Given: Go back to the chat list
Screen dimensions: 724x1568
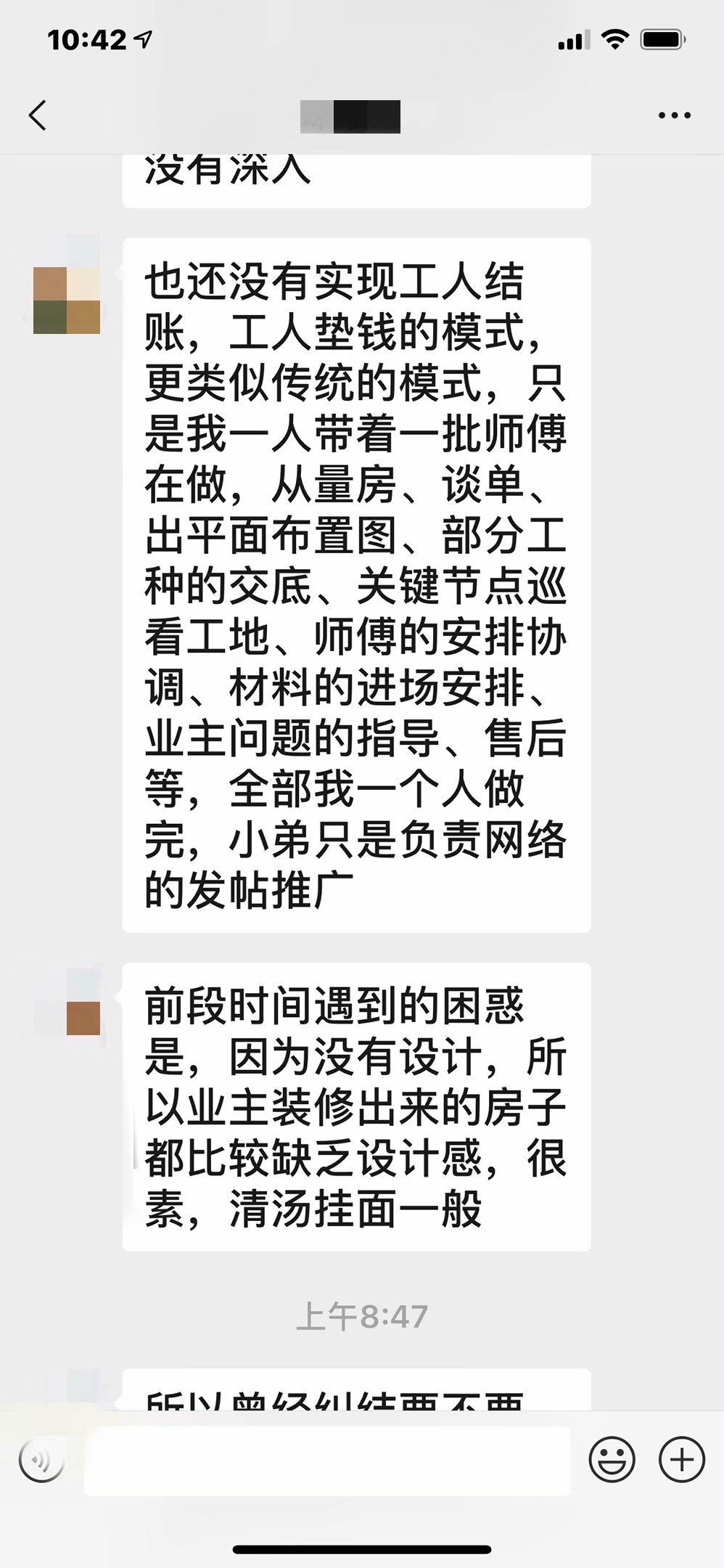Looking at the screenshot, I should [38, 115].
